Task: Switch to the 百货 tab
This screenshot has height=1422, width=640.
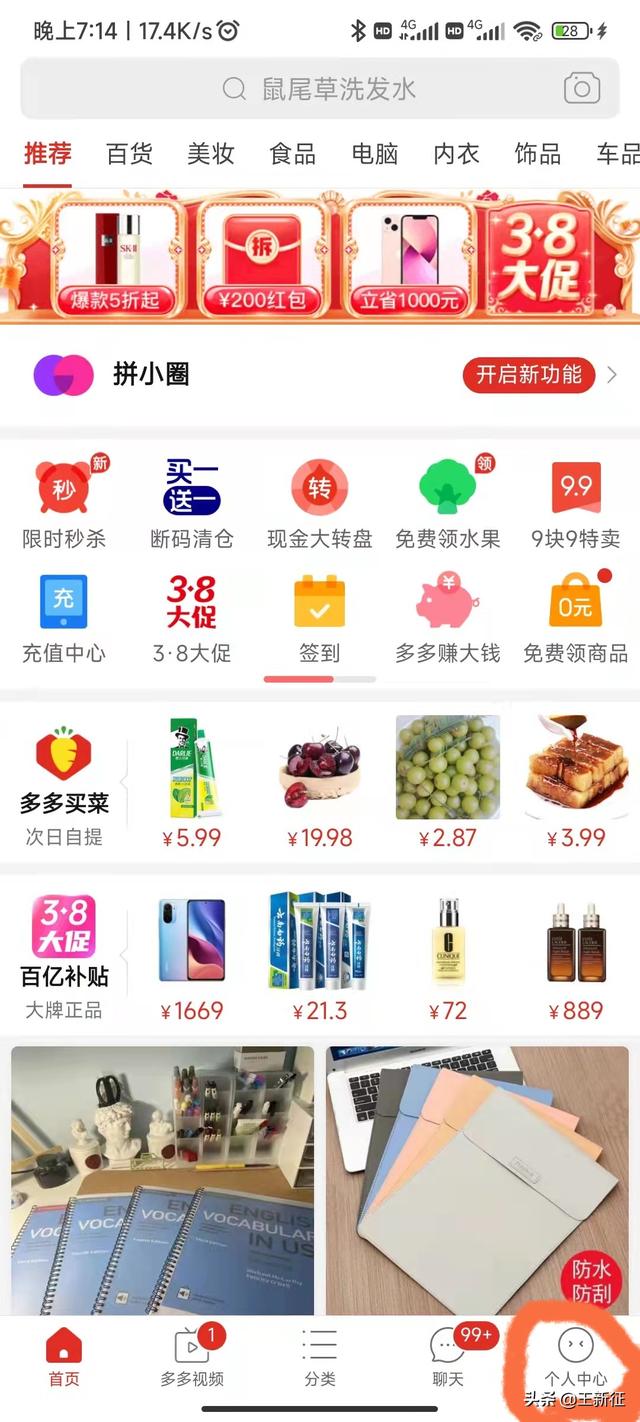Action: (x=129, y=154)
